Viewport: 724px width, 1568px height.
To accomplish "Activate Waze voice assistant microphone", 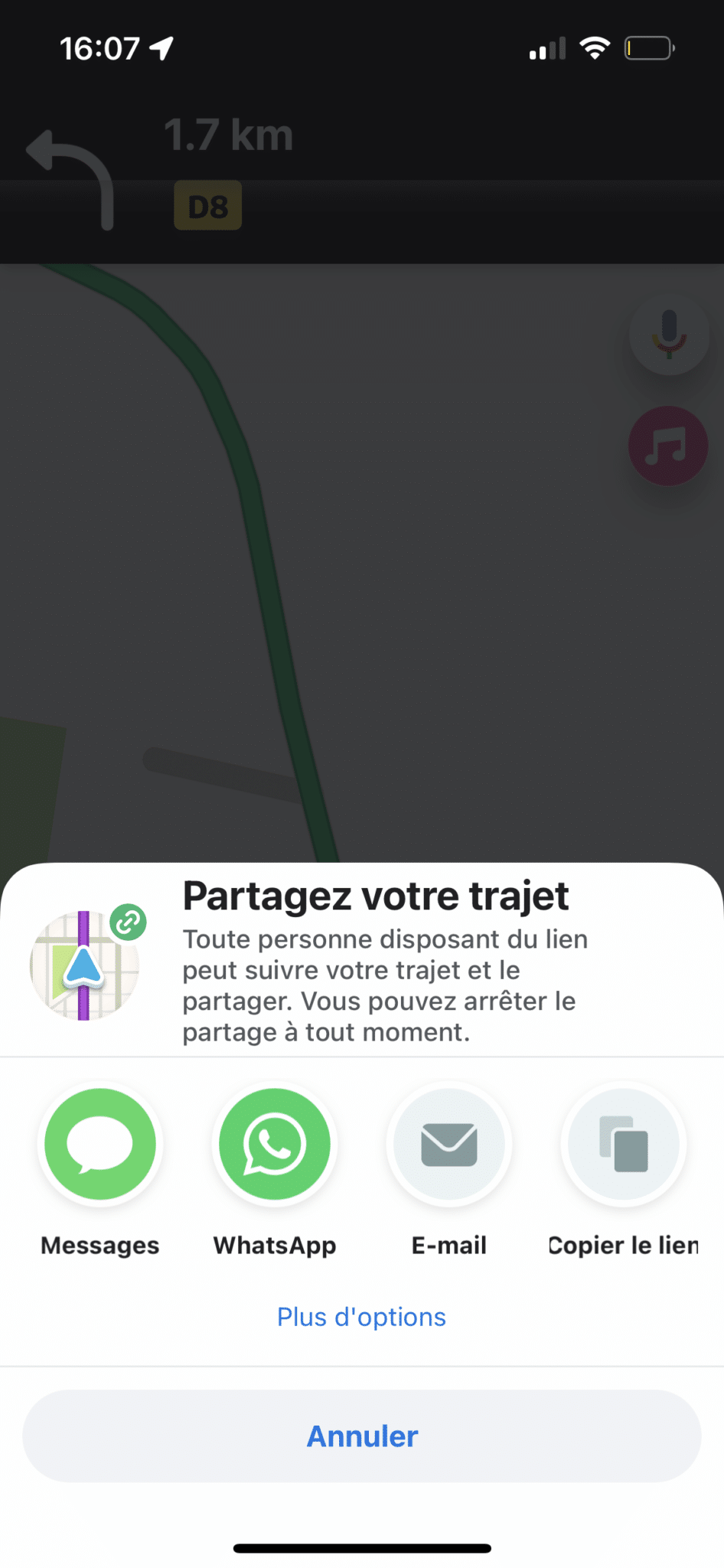I will pos(669,335).
